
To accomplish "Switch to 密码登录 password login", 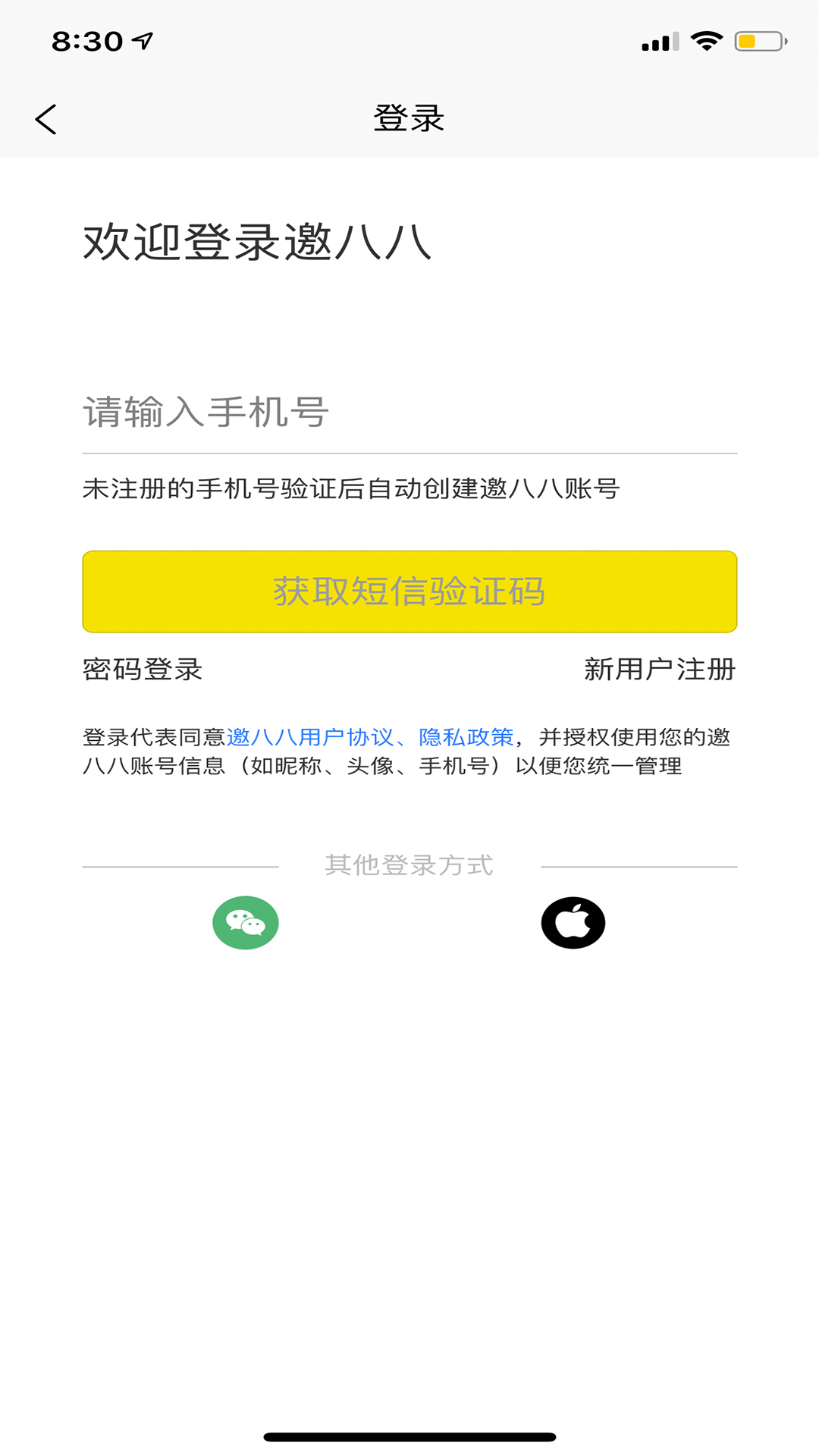I will [x=143, y=669].
